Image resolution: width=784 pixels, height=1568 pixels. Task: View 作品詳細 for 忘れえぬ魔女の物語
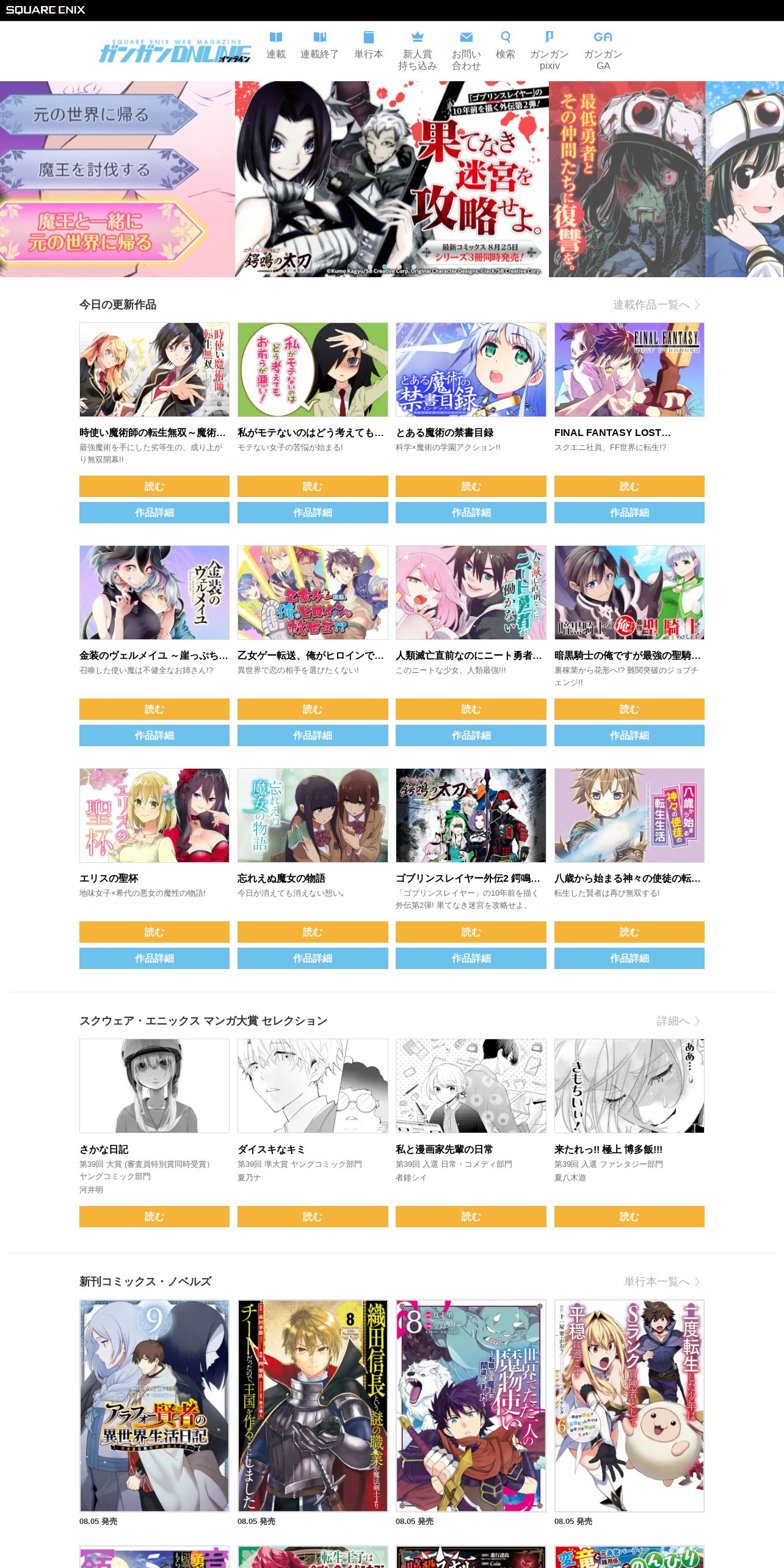click(313, 958)
